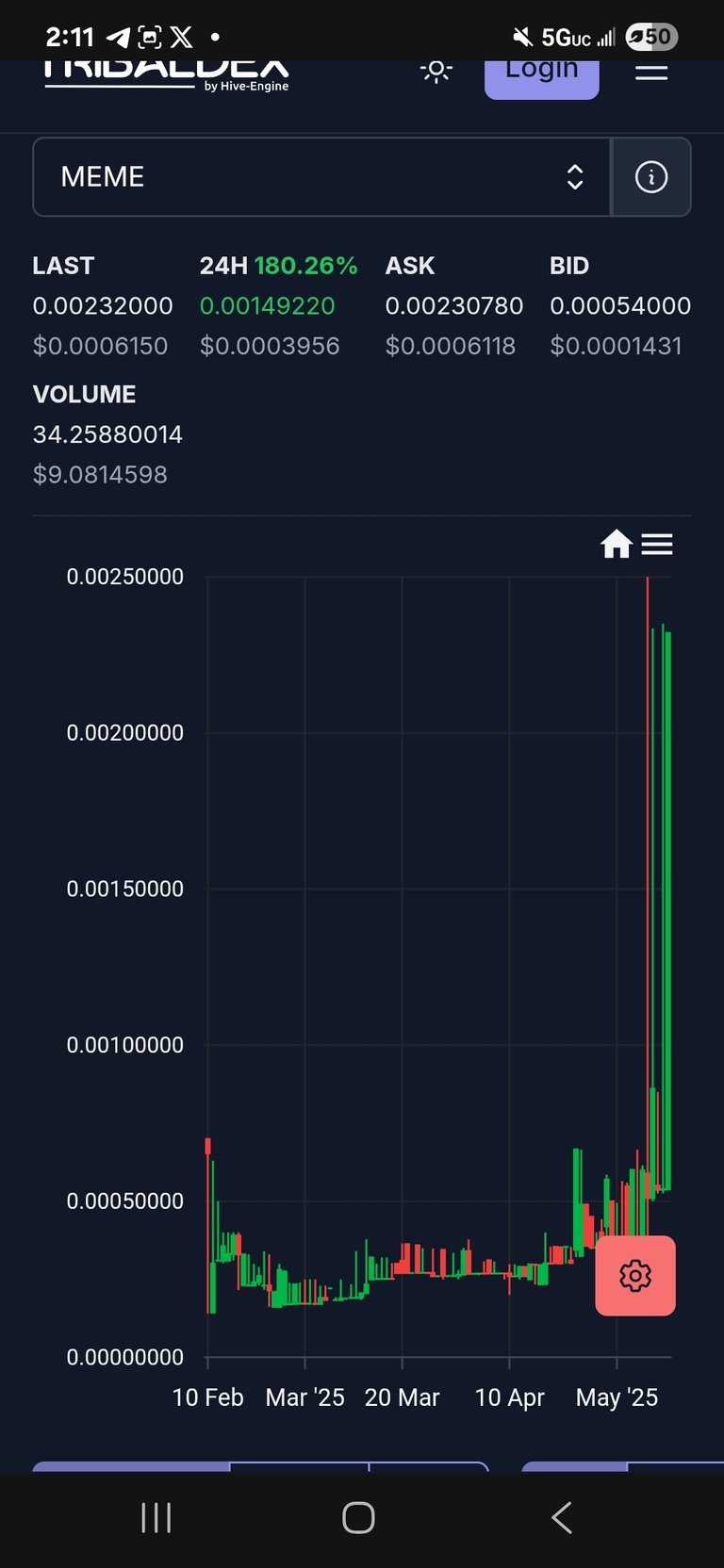
Task: Show MEME token info
Action: click(651, 177)
